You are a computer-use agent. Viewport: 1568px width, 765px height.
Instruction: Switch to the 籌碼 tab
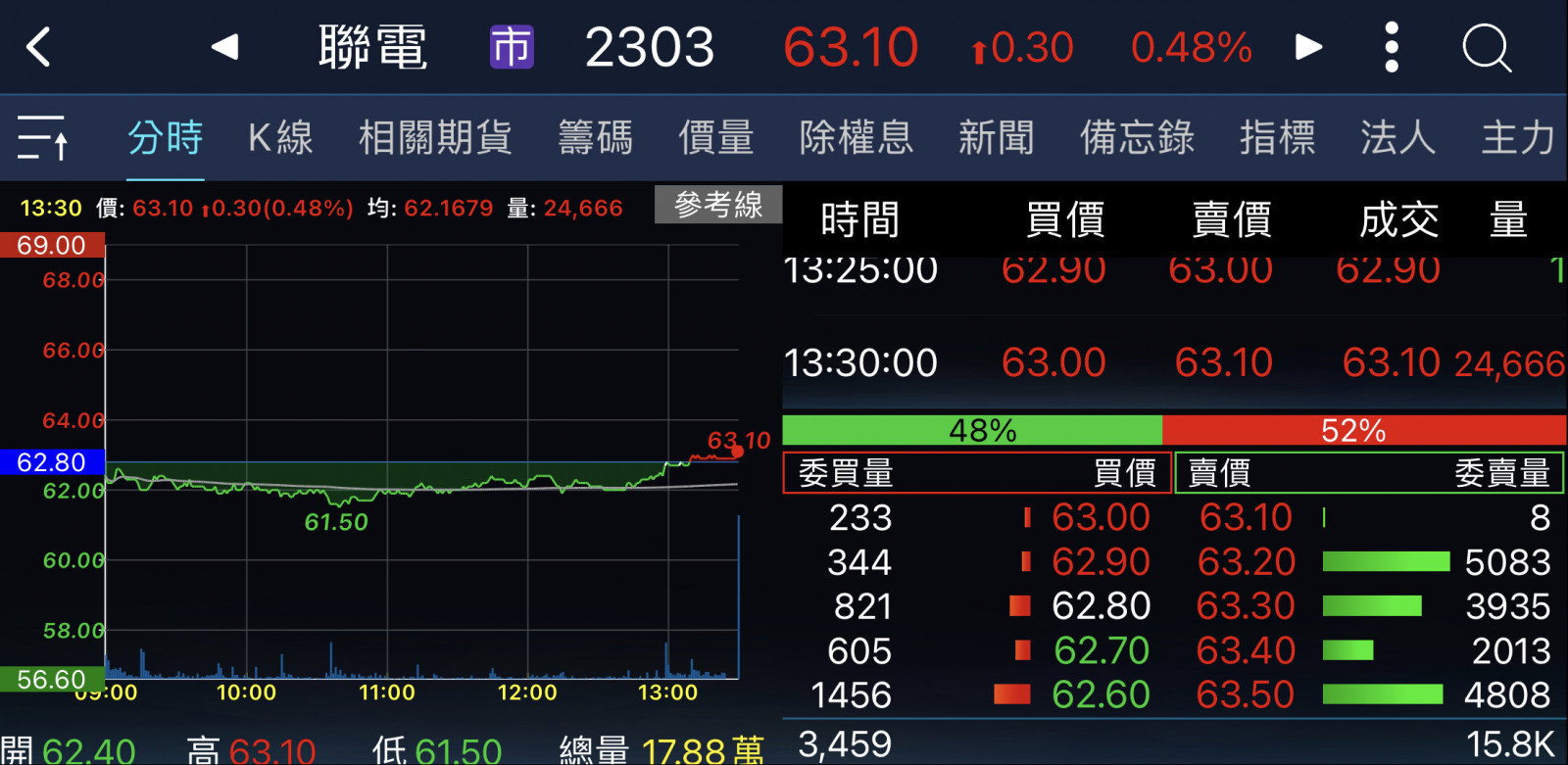(596, 137)
